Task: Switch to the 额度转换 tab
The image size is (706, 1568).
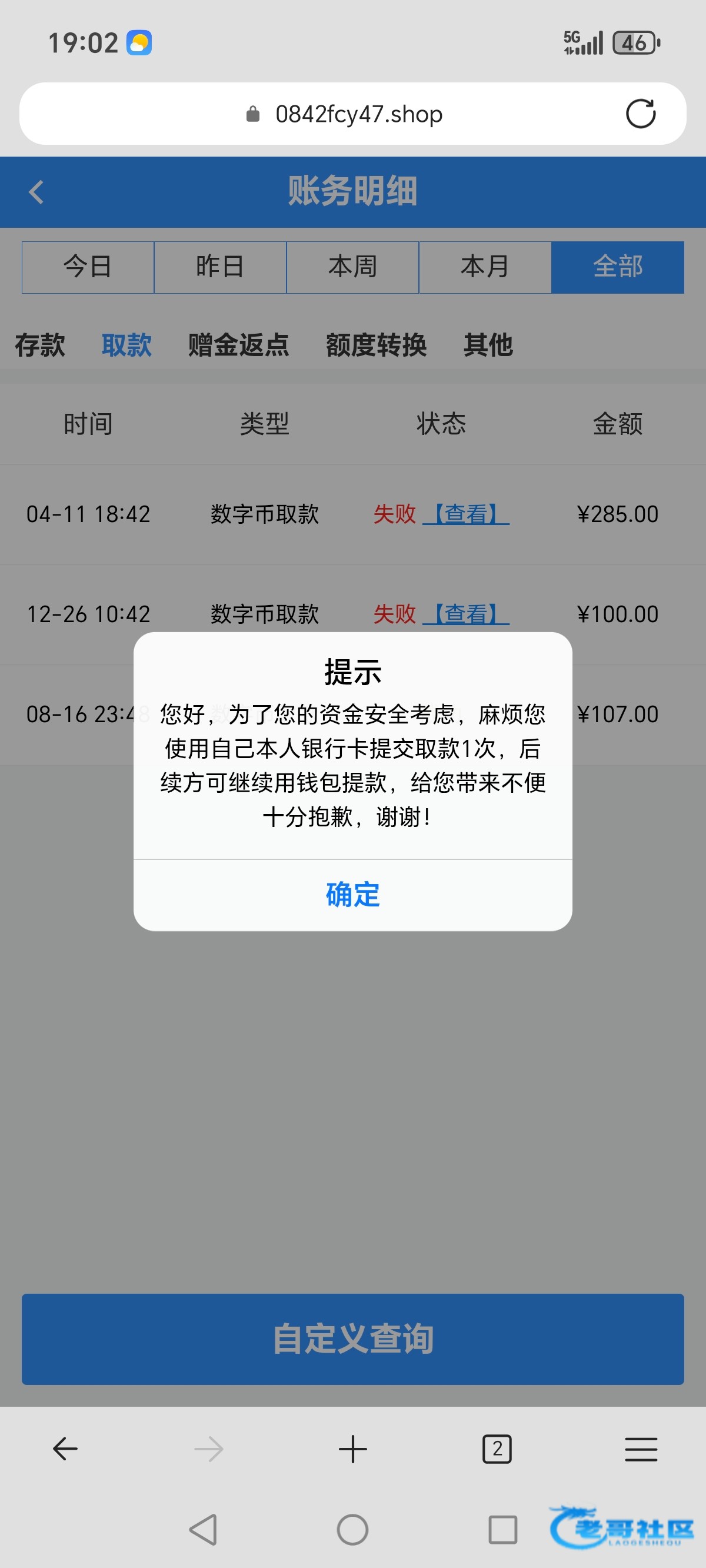Action: pos(376,345)
